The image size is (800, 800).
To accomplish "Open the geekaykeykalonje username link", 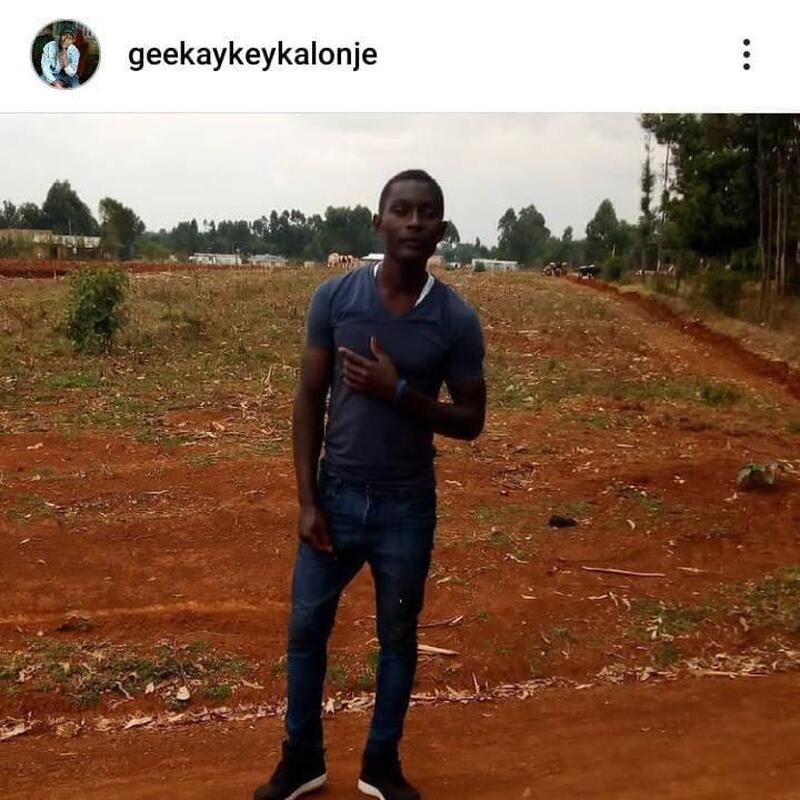I will 252,55.
